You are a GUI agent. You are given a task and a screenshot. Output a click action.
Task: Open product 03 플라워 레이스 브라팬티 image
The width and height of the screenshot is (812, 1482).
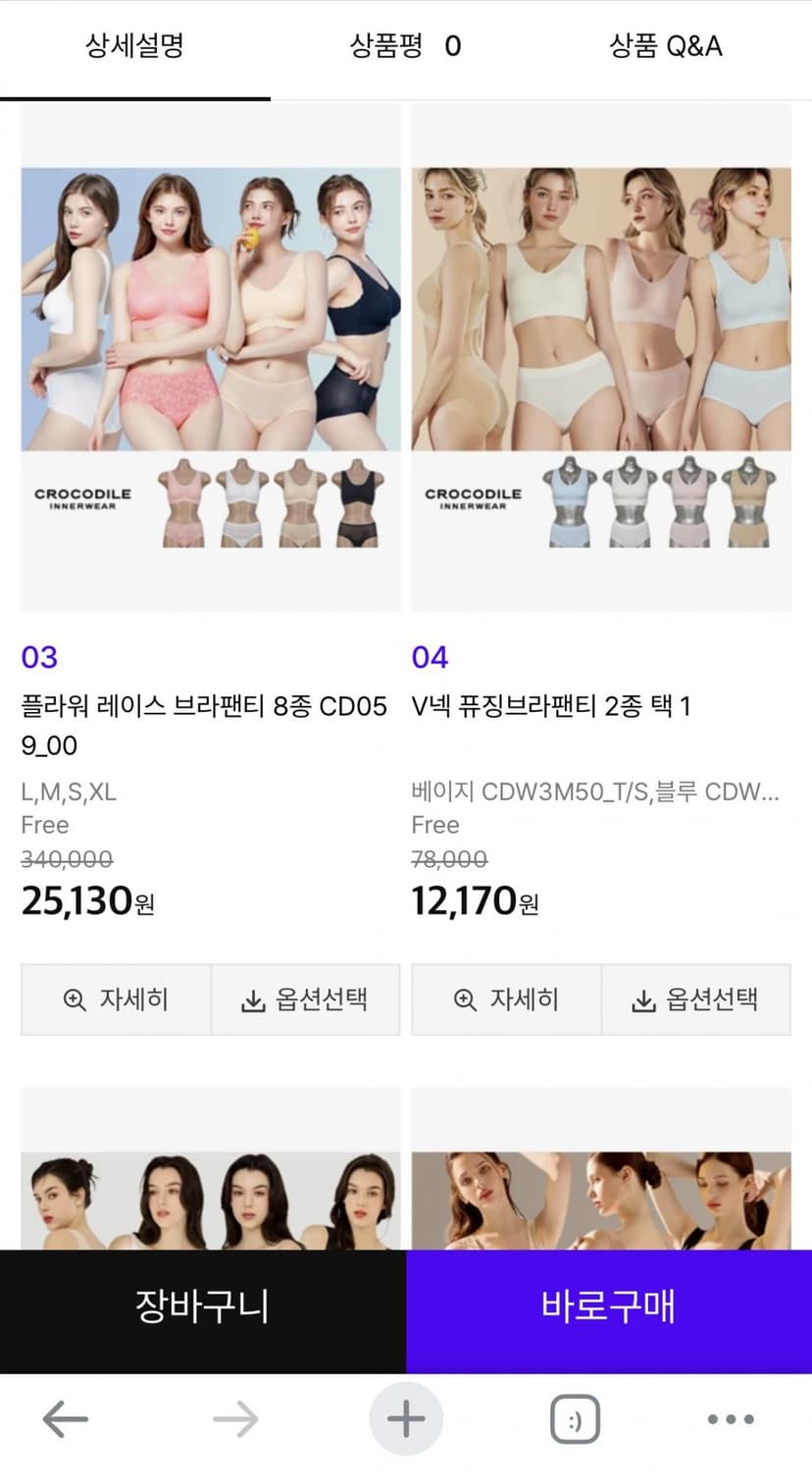[x=211, y=358]
